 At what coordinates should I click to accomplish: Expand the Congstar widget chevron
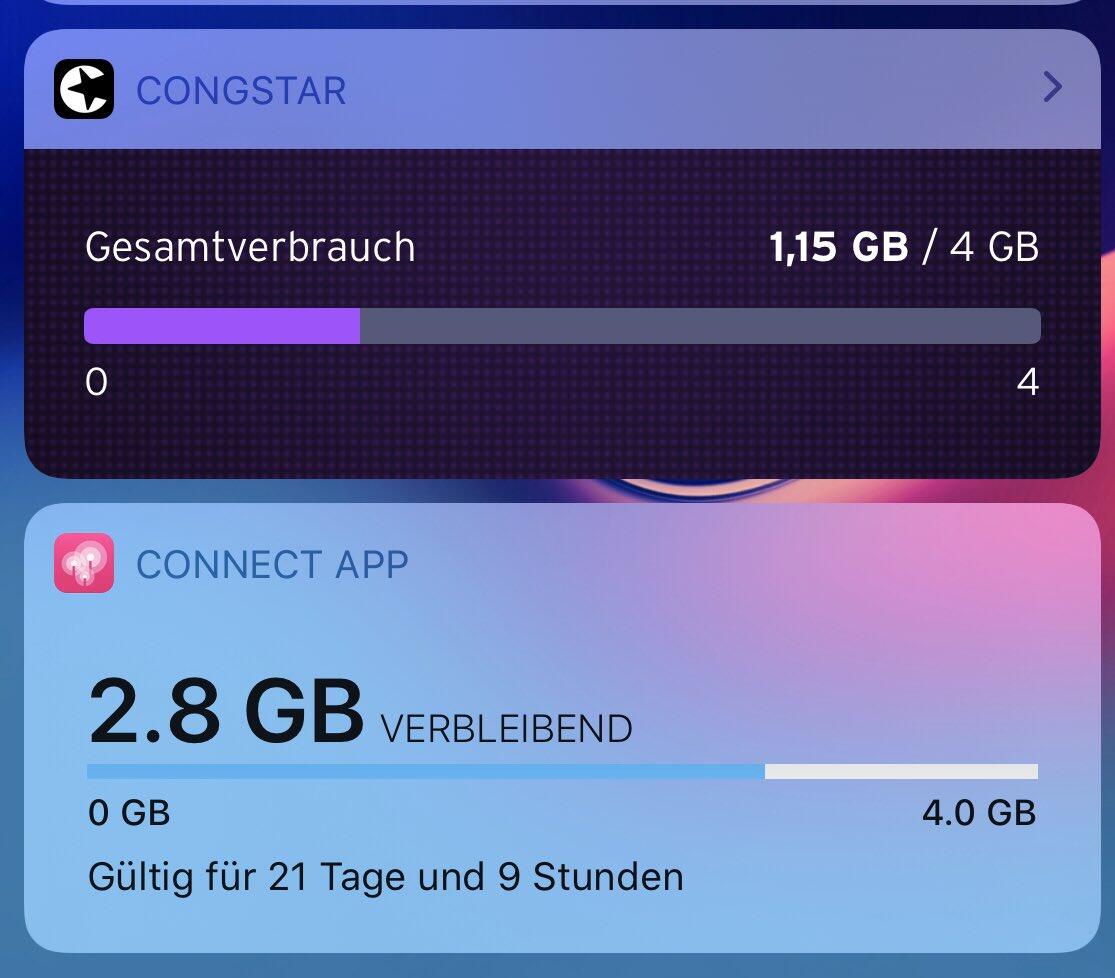1051,88
